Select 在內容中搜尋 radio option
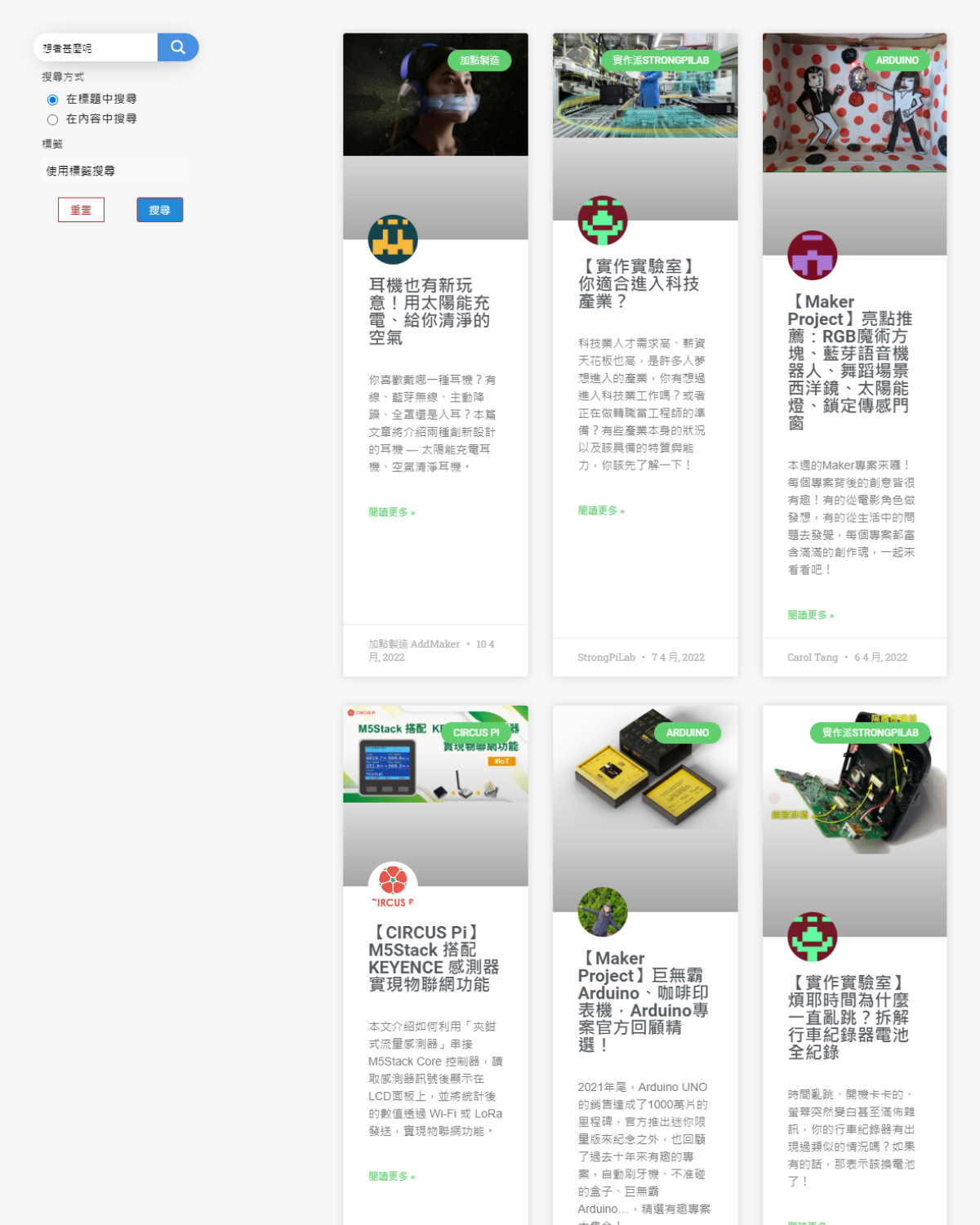 click(53, 119)
